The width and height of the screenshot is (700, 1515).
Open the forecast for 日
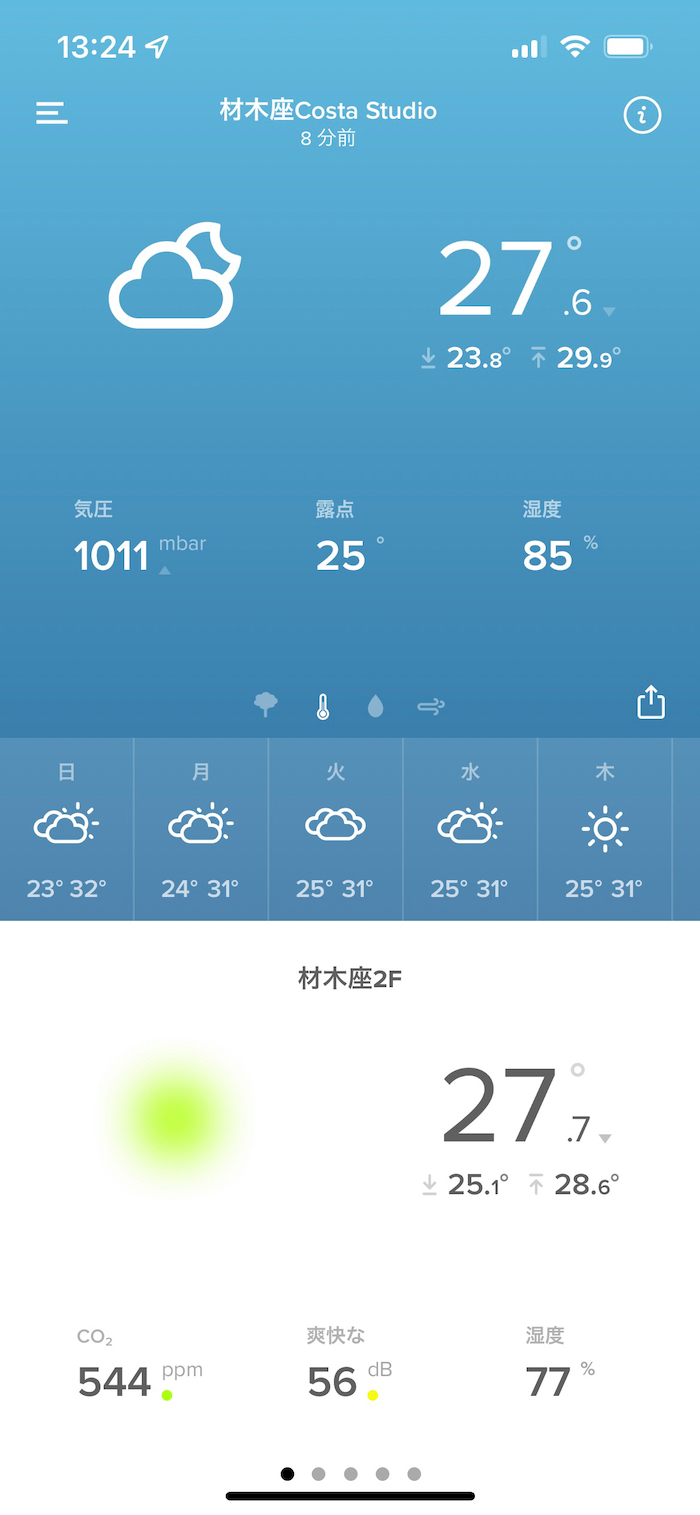coord(67,829)
